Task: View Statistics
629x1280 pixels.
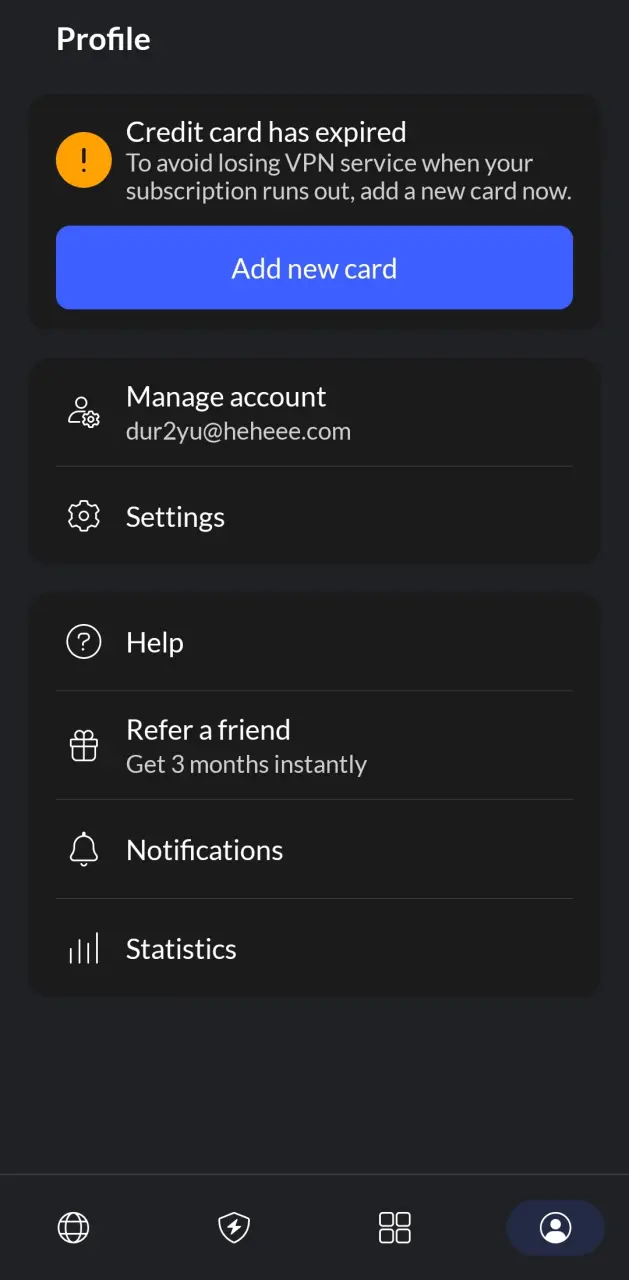Action: coord(314,948)
